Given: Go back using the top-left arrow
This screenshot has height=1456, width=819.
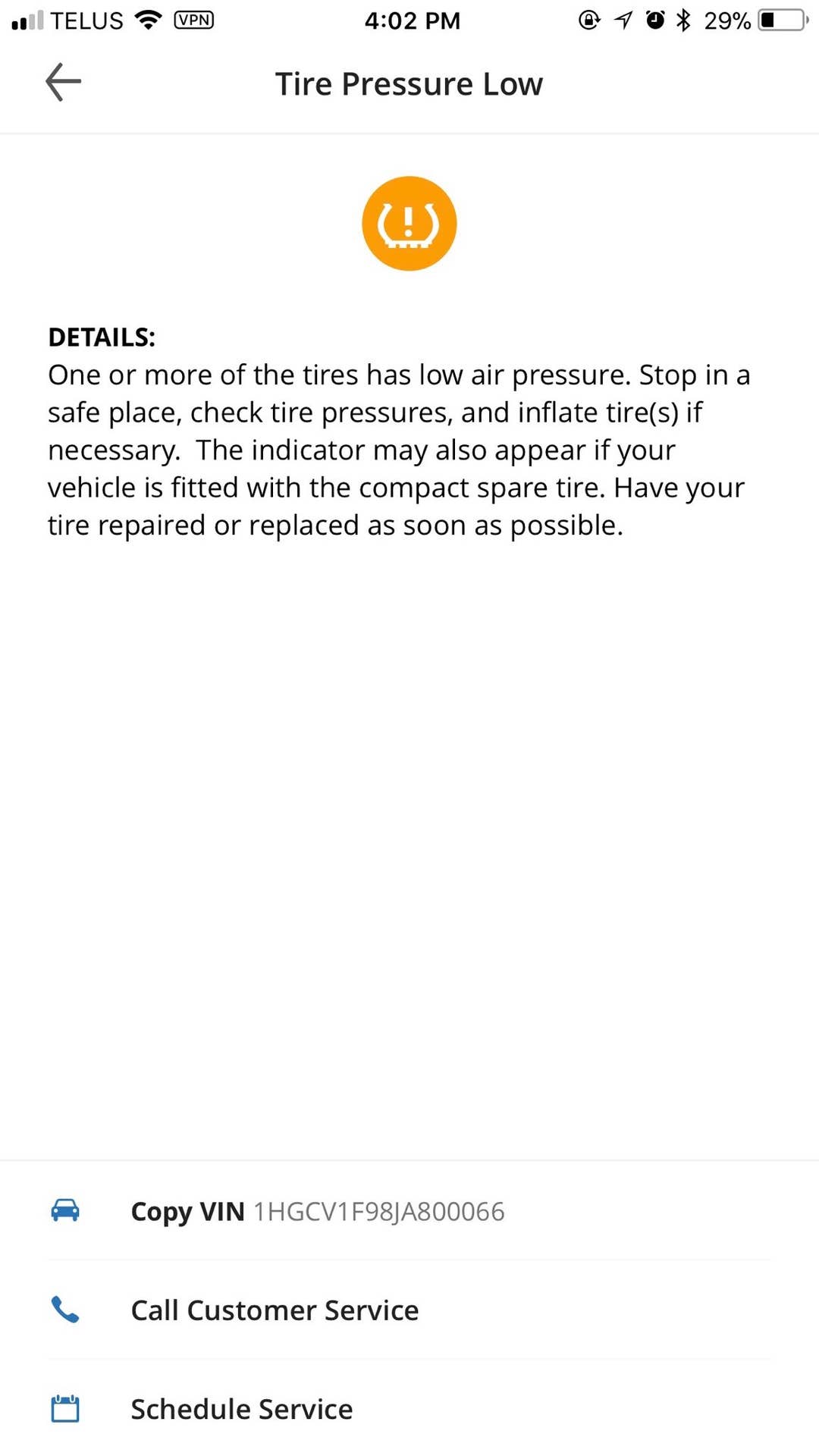Looking at the screenshot, I should coord(63,83).
